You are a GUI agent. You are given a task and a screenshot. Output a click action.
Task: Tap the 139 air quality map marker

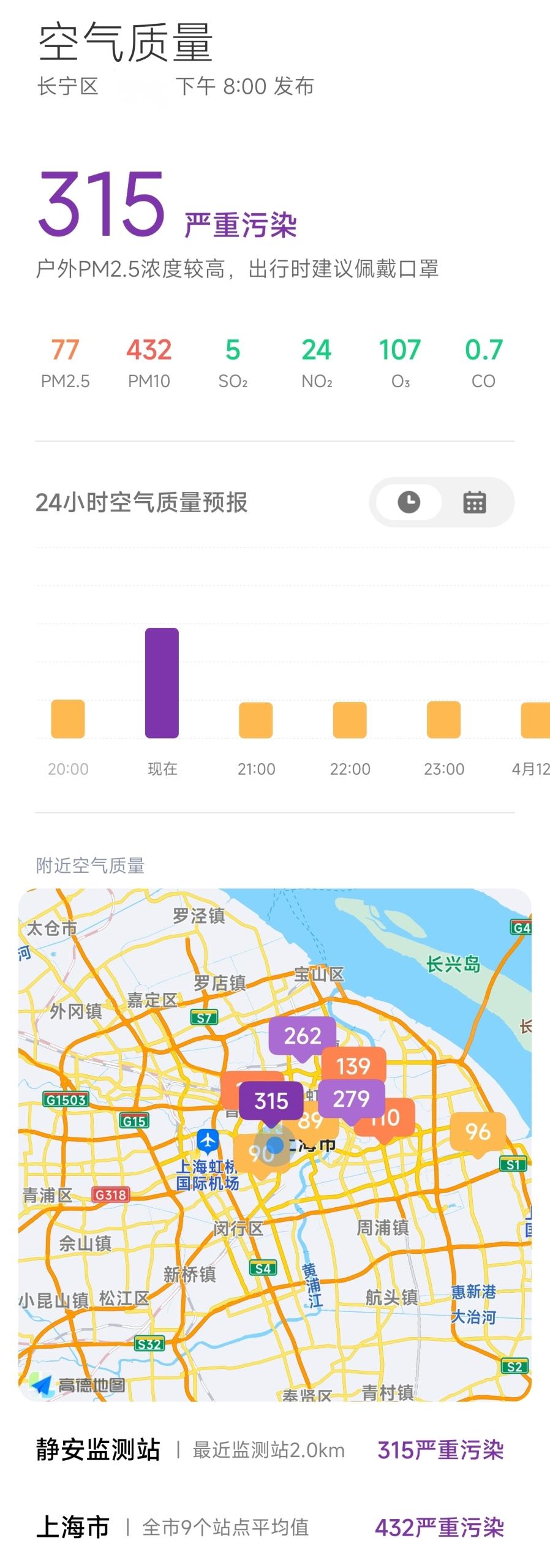353,1066
